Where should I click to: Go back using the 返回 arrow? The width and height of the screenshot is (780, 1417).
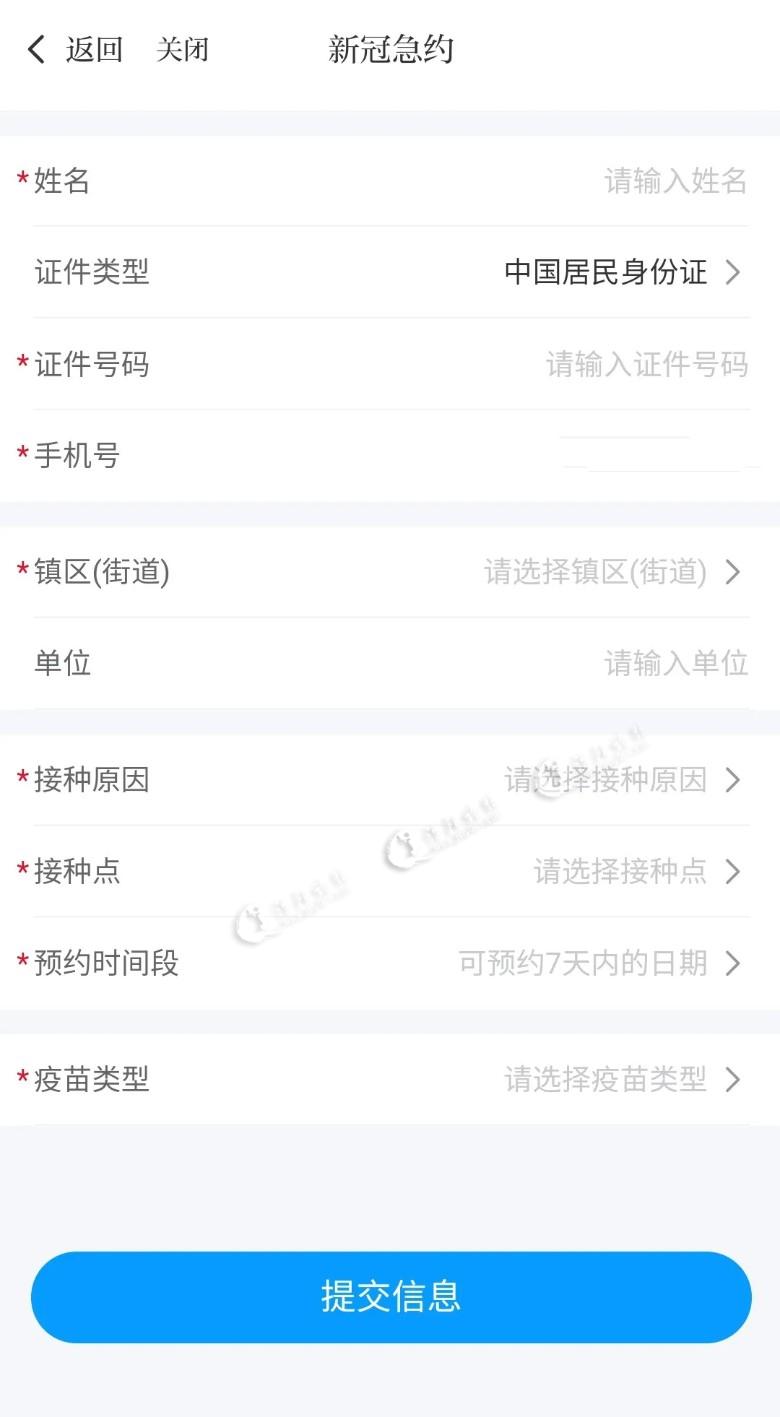(74, 50)
